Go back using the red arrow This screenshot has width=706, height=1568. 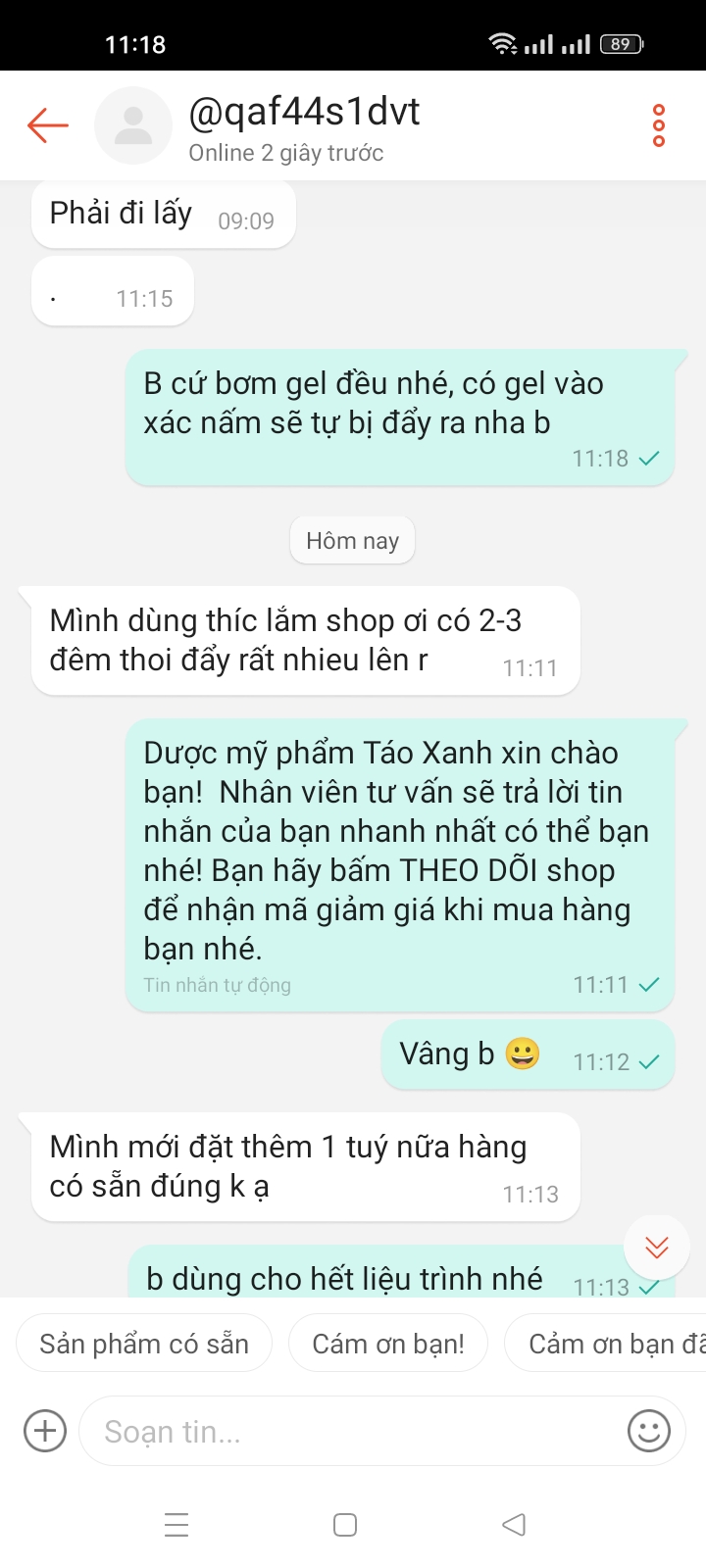pyautogui.click(x=47, y=125)
